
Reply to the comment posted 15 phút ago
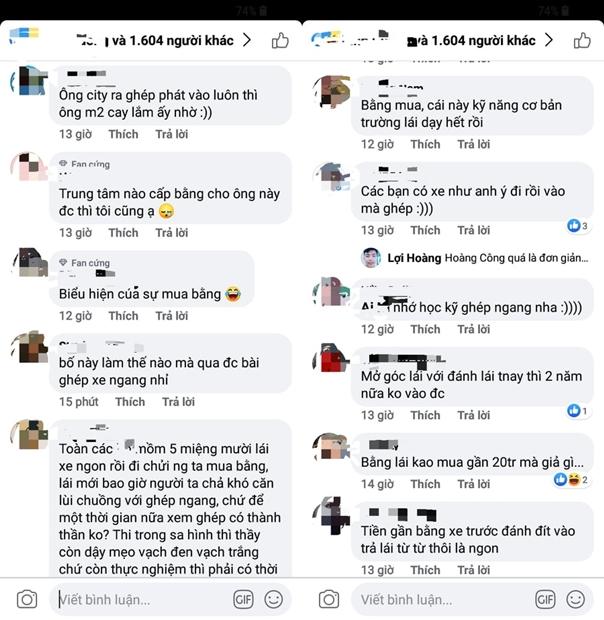180,402
